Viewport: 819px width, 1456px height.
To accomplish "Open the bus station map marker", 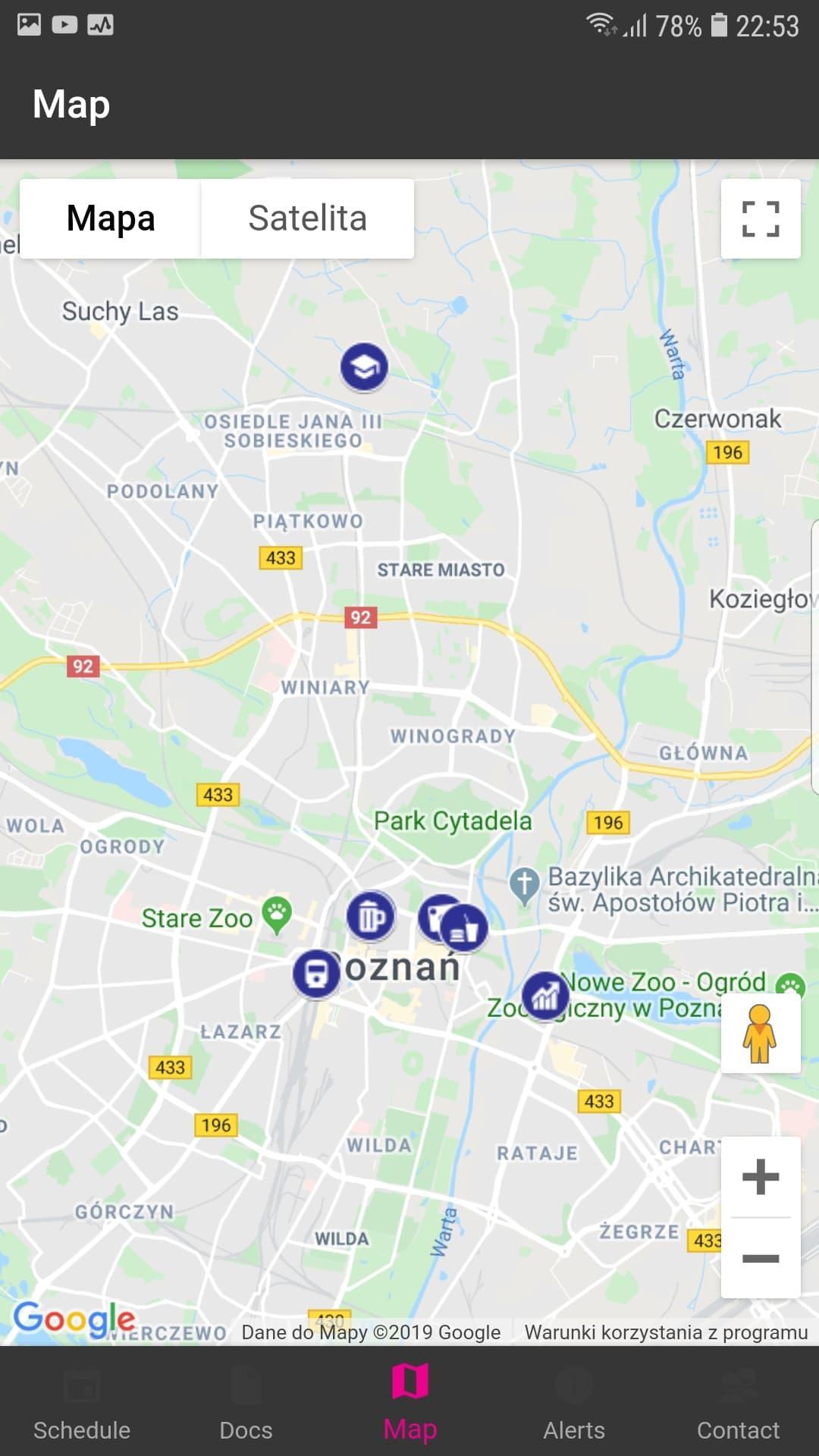I will pyautogui.click(x=316, y=973).
